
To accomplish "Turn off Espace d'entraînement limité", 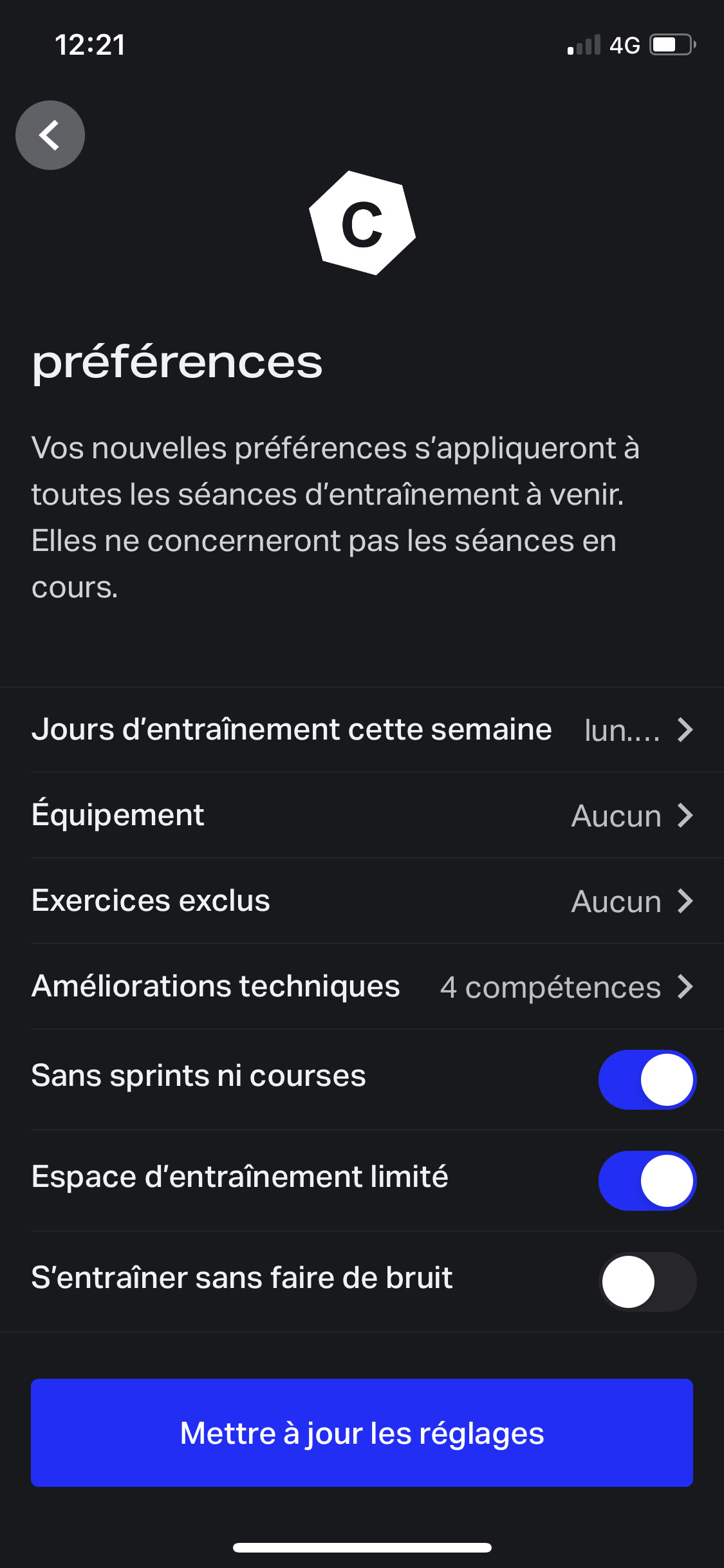I will click(x=647, y=1181).
